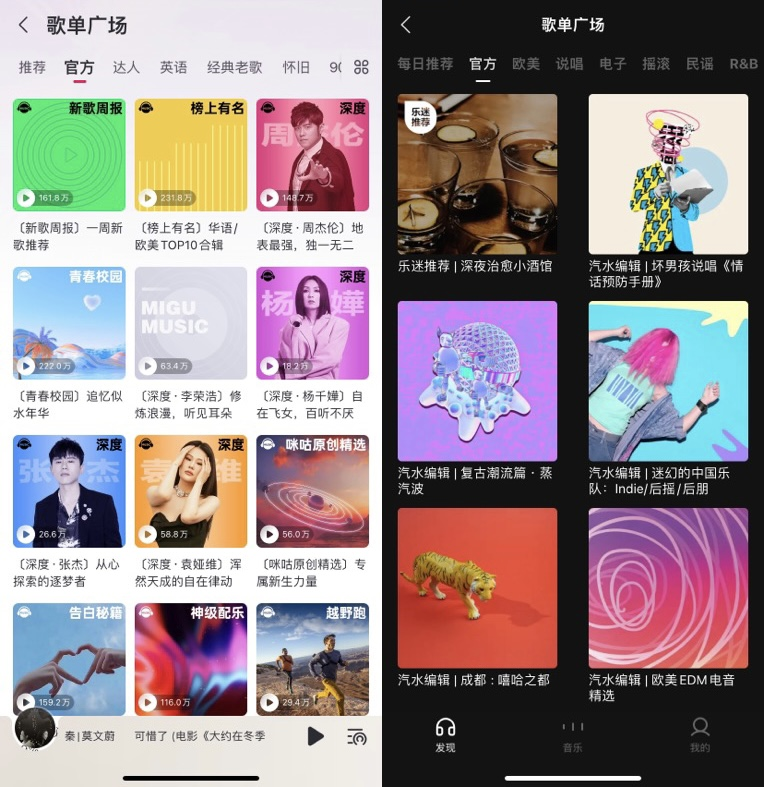764x787 pixels.
Task: Switch to the 每日推荐 tab
Action: [x=425, y=64]
